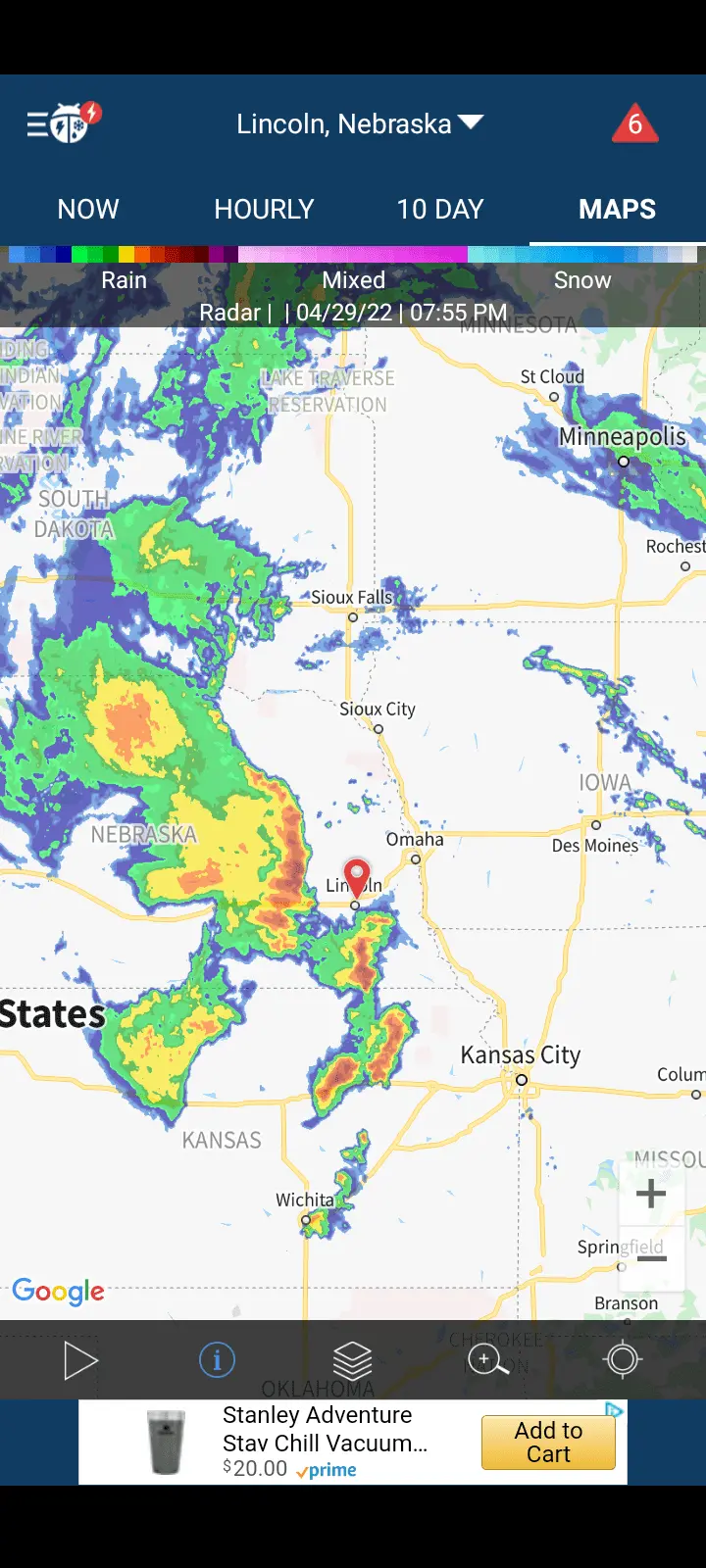
Task: Open the red alert triangle showing 6
Action: point(634,124)
